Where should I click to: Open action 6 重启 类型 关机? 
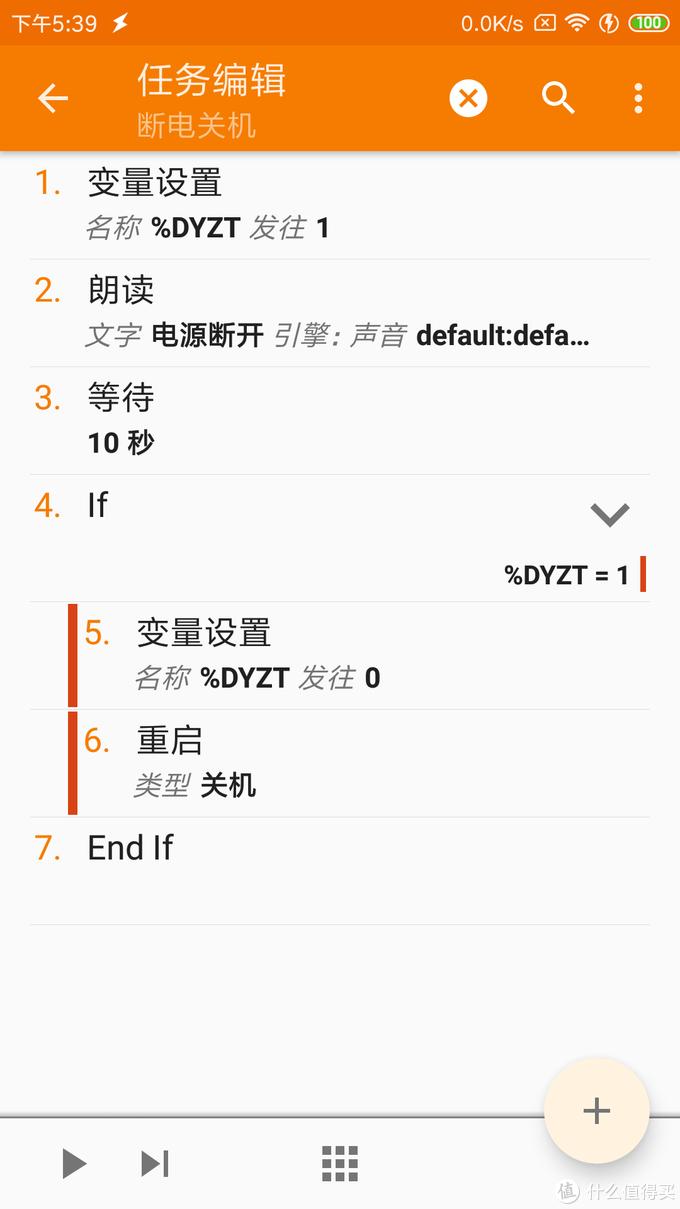click(x=360, y=763)
